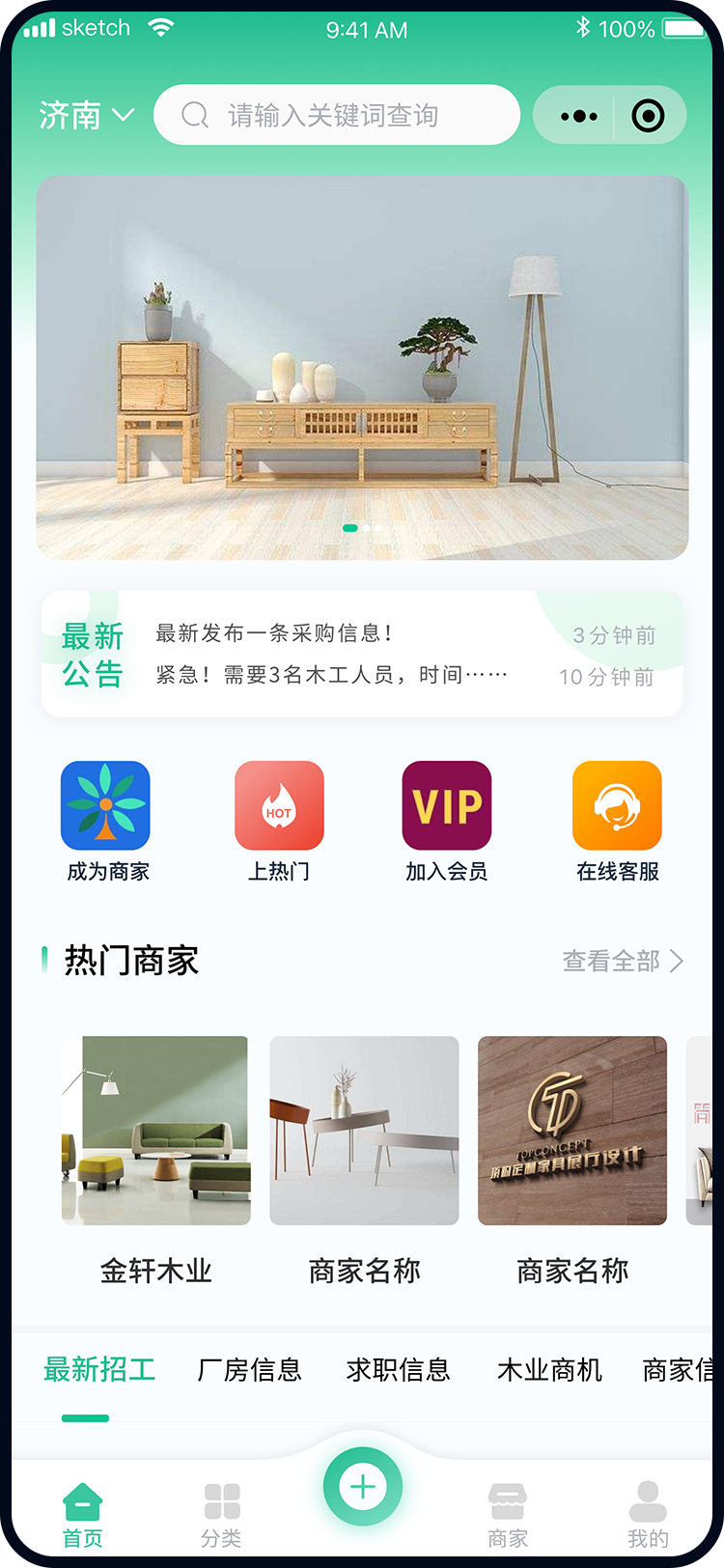The image size is (724, 1568).
Task: Open 加入会员 VIP shortcut
Action: pyautogui.click(x=447, y=821)
